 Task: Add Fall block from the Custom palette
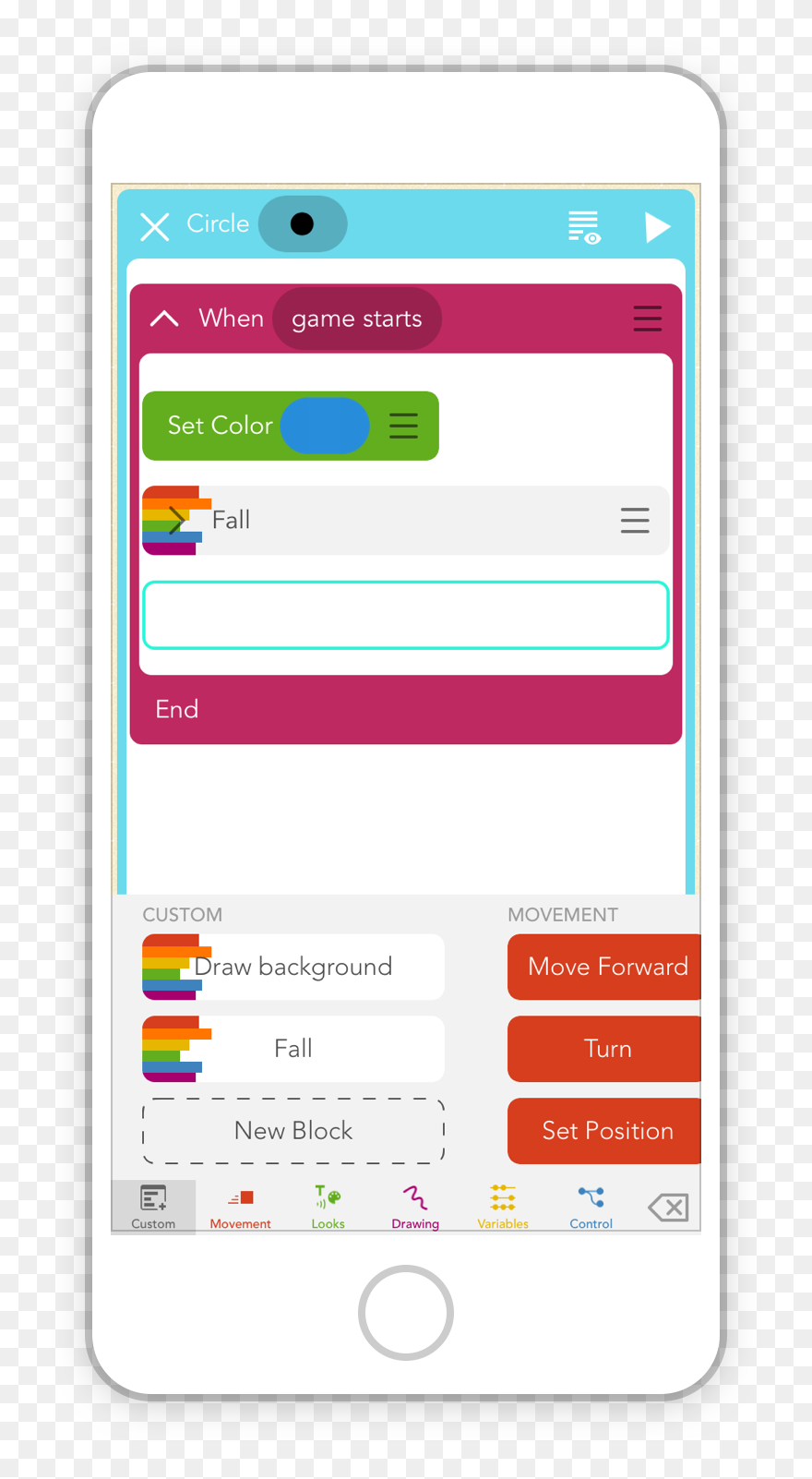pos(293,1049)
